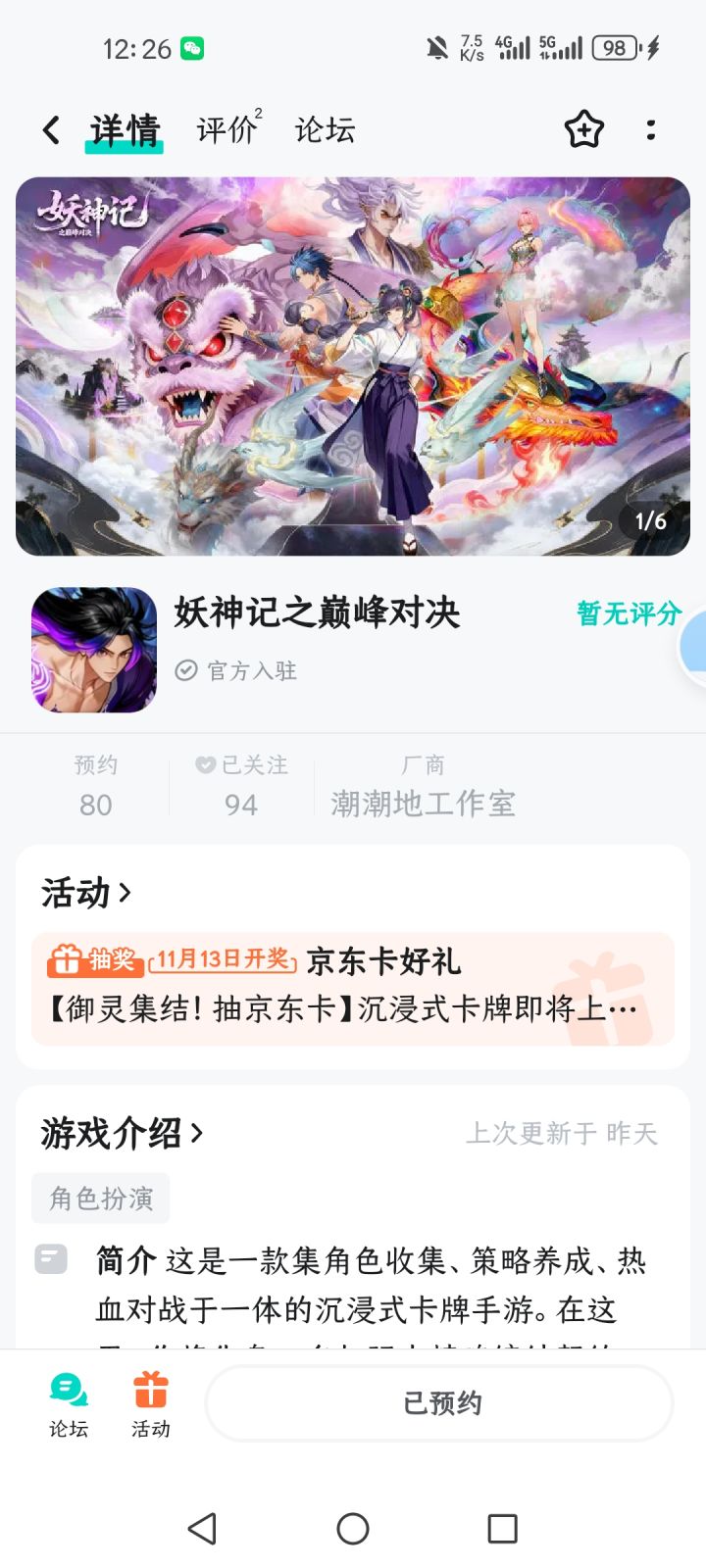Select the 角色扮演 genre tag
The width and height of the screenshot is (706, 1568).
pos(100,1198)
